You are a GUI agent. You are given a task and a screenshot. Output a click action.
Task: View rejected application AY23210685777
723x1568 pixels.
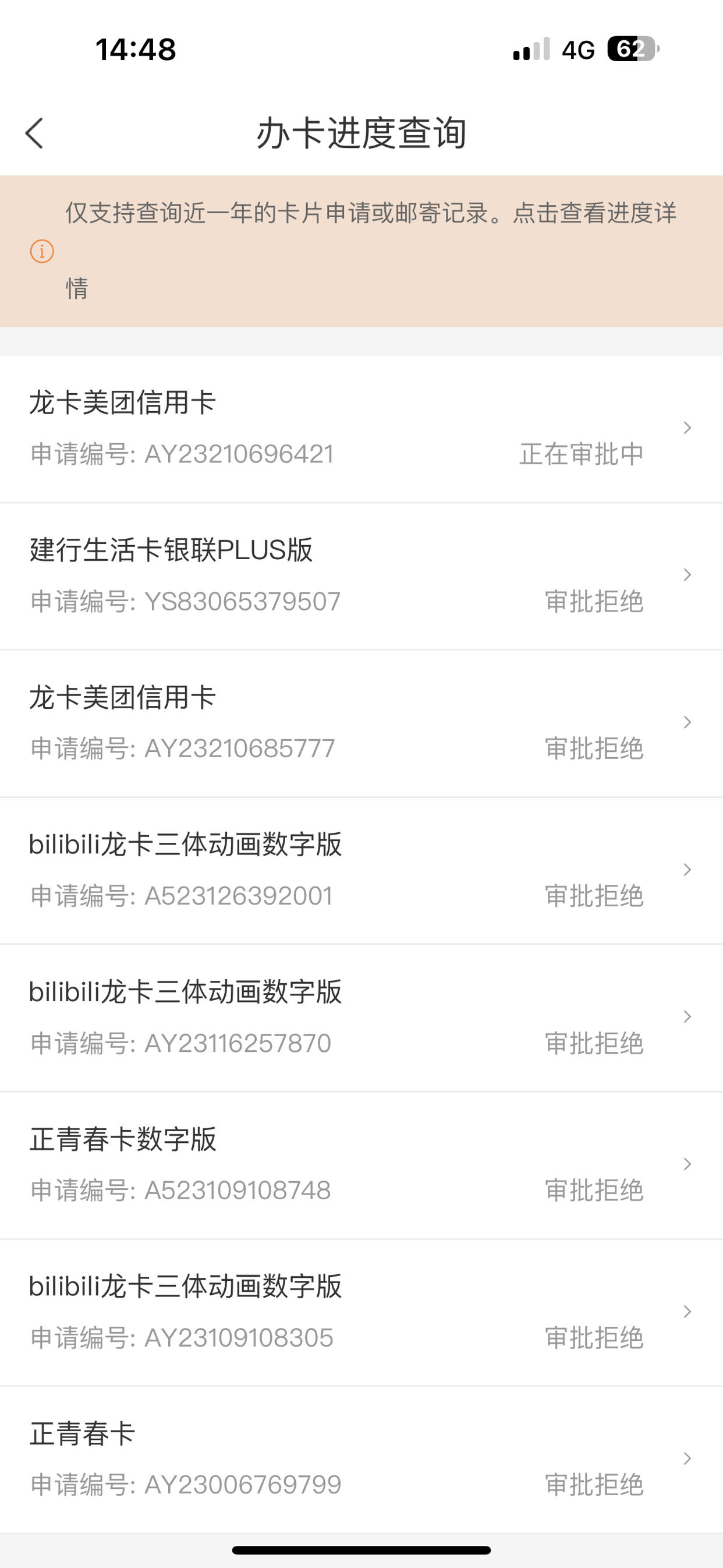(x=361, y=724)
